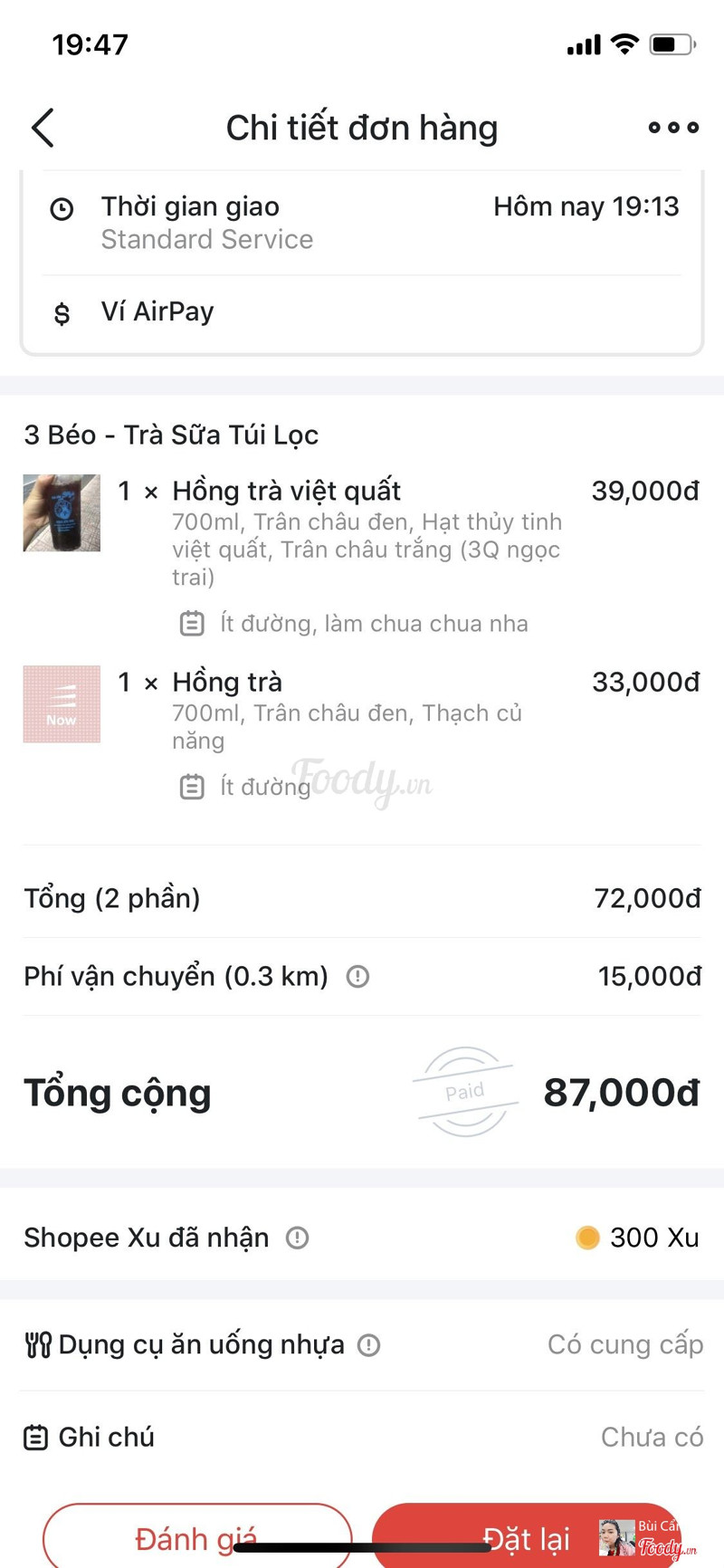Open the Hồng trà việt quất photo

click(62, 513)
